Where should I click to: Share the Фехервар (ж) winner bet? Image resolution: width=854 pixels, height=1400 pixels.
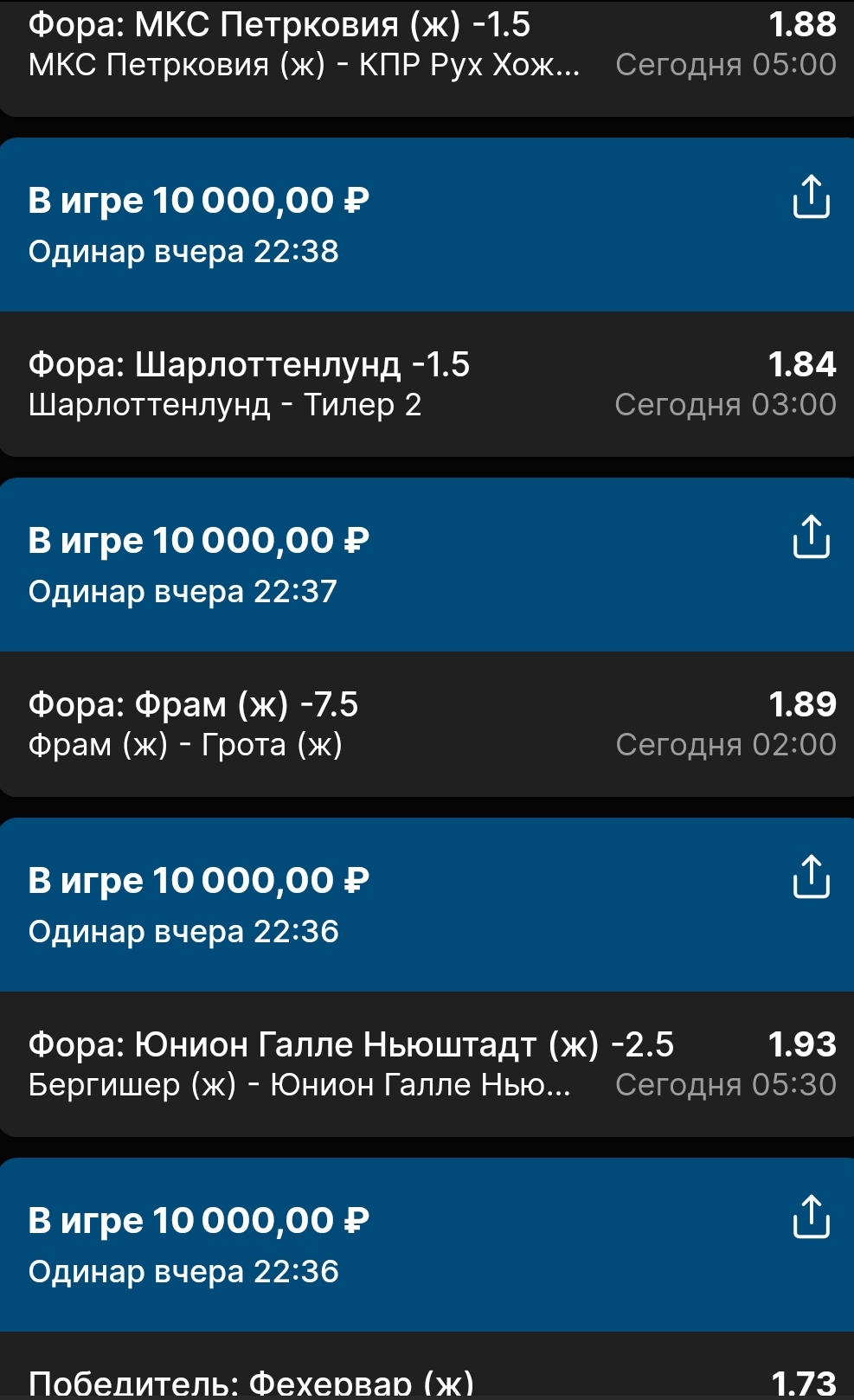coord(811,1217)
